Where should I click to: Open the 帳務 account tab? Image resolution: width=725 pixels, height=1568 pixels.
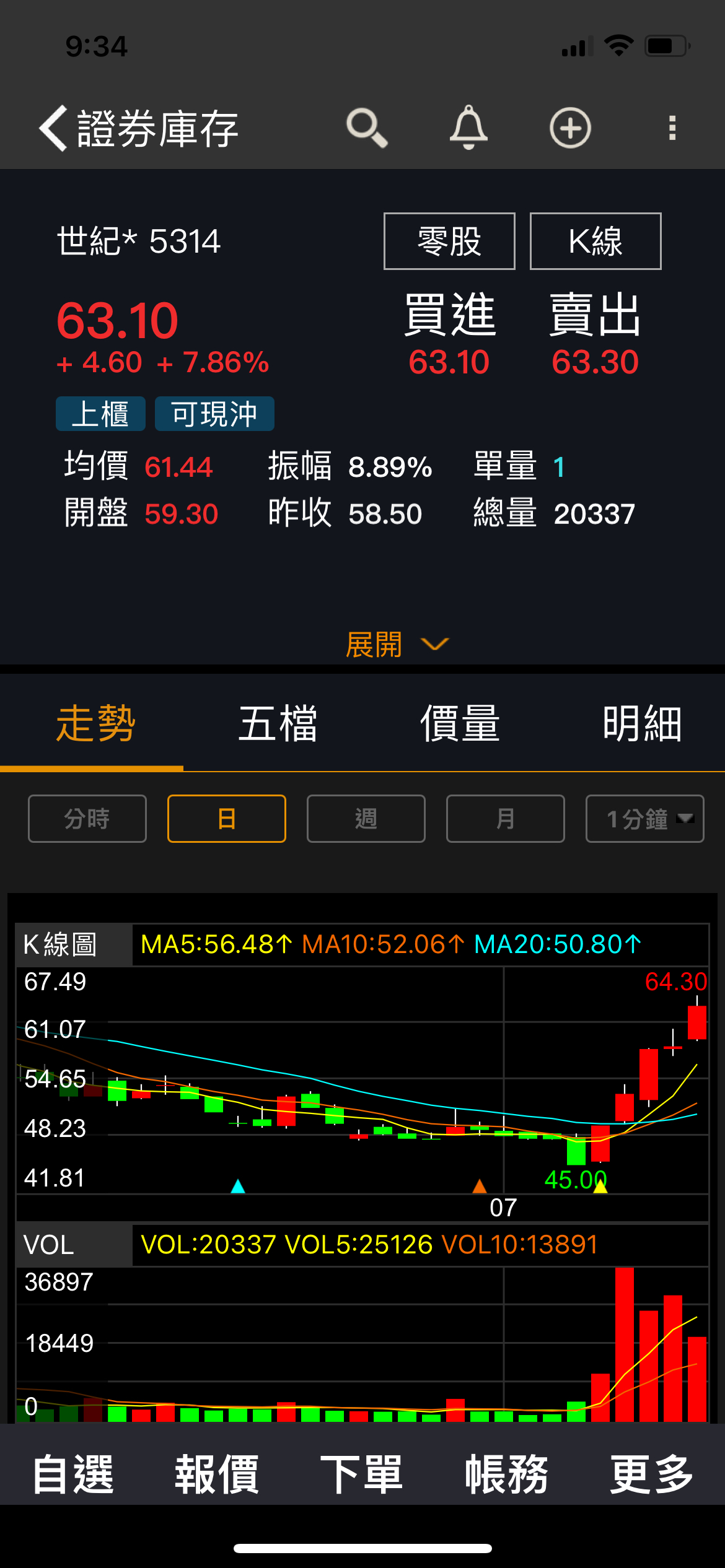(507, 1475)
